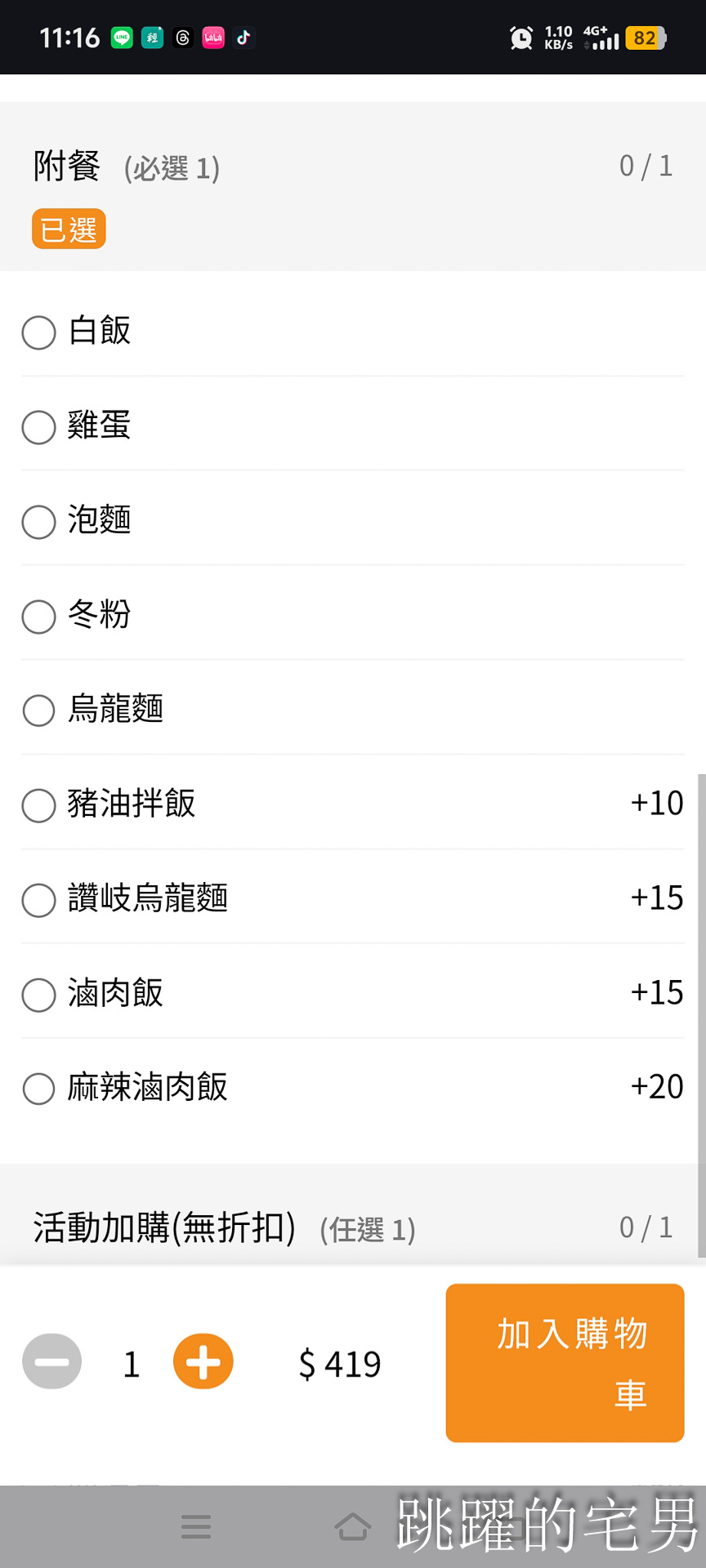This screenshot has height=1568, width=706.
Task: Decrease quantity with the minus button
Action: (x=51, y=1361)
